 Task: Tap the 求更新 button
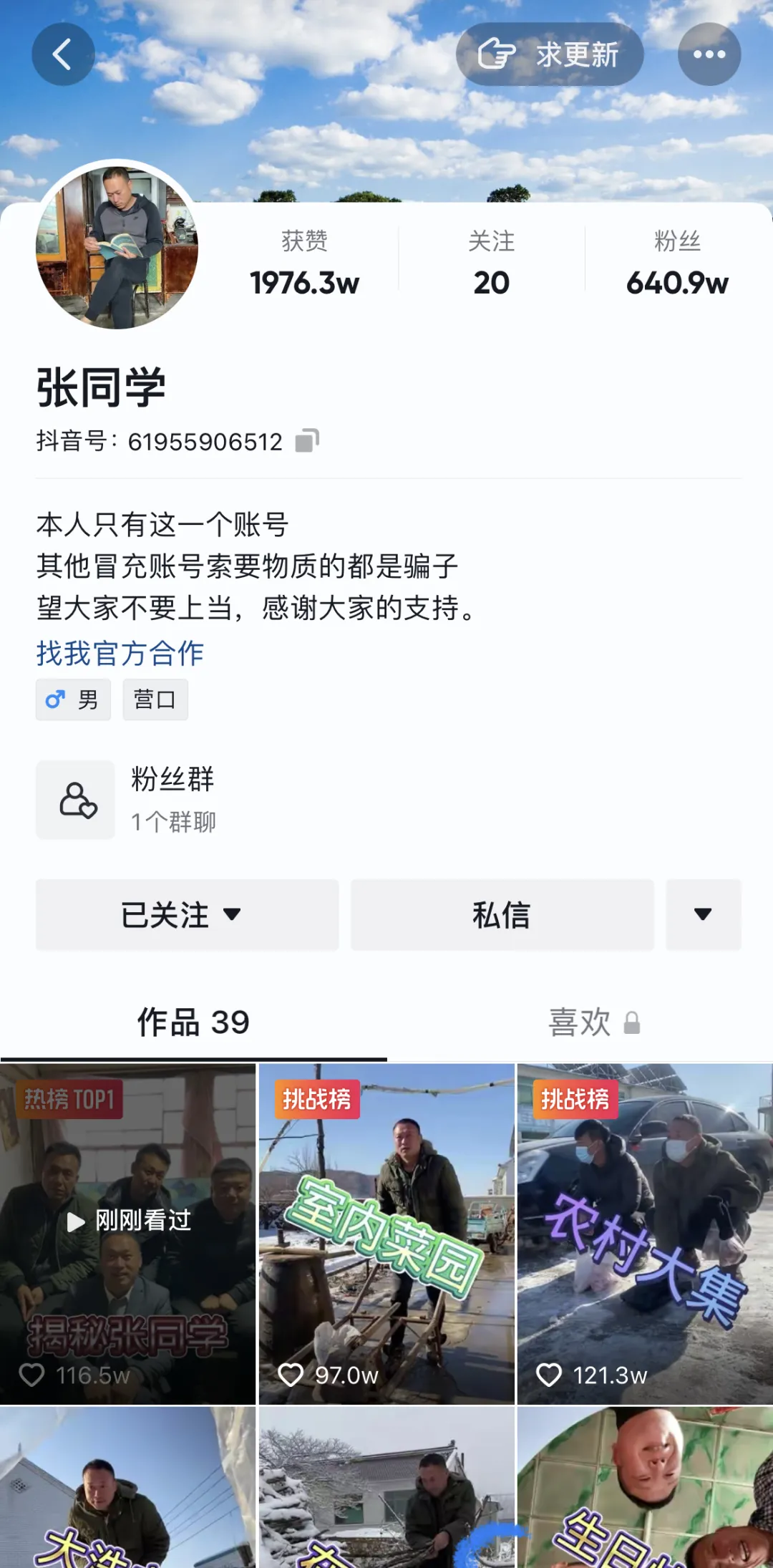tap(550, 54)
